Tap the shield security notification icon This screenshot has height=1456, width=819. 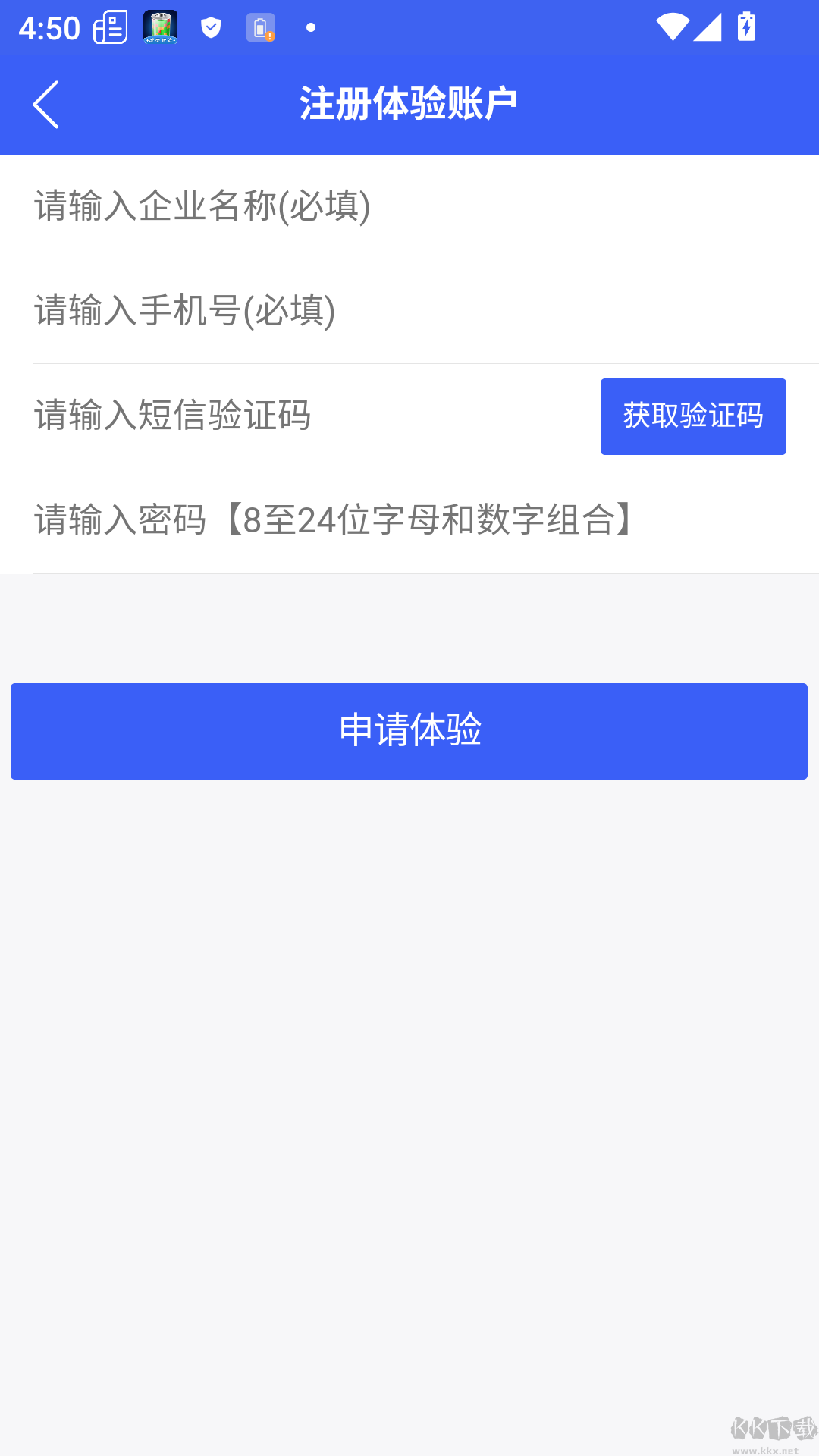[x=211, y=28]
